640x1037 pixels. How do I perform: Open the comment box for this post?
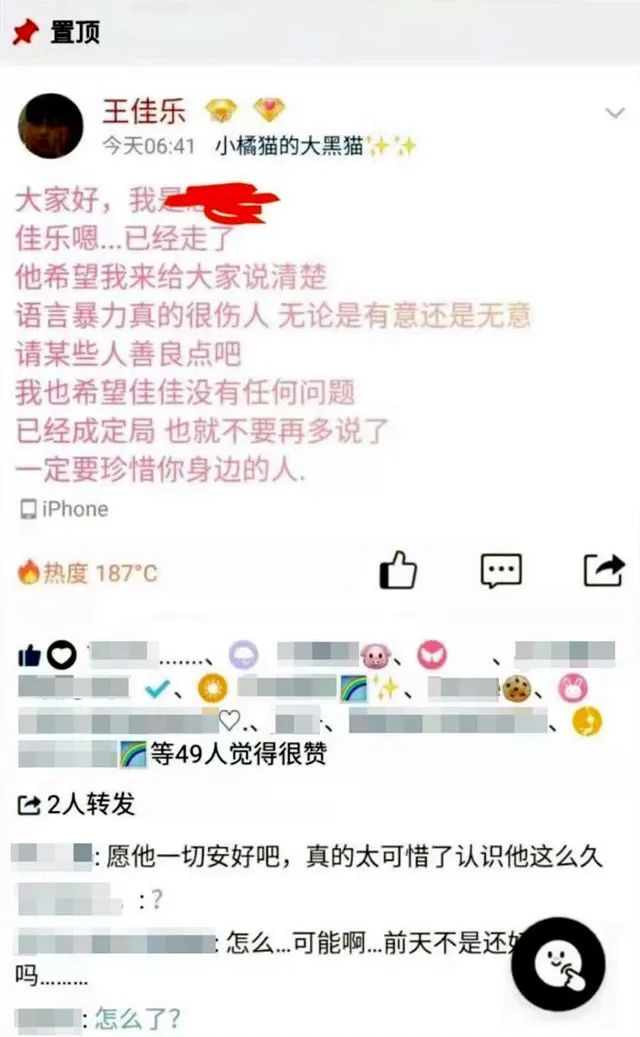pos(501,571)
